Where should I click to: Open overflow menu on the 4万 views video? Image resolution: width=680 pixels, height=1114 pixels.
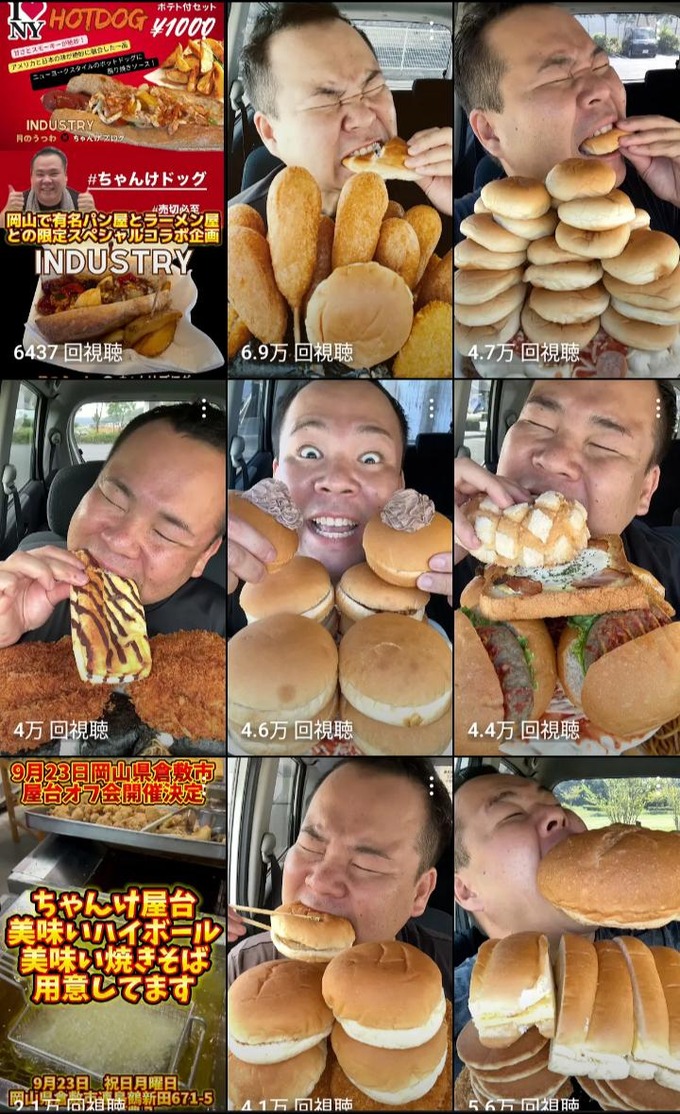[x=204, y=409]
